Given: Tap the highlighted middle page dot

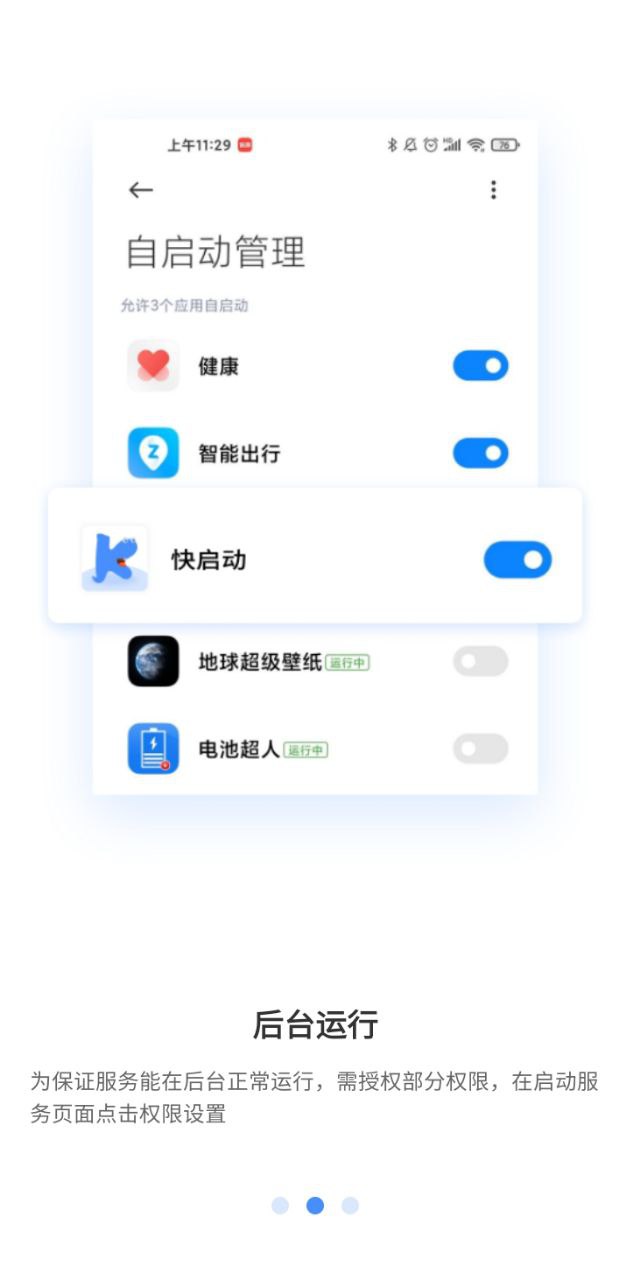Looking at the screenshot, I should (315, 1205).
